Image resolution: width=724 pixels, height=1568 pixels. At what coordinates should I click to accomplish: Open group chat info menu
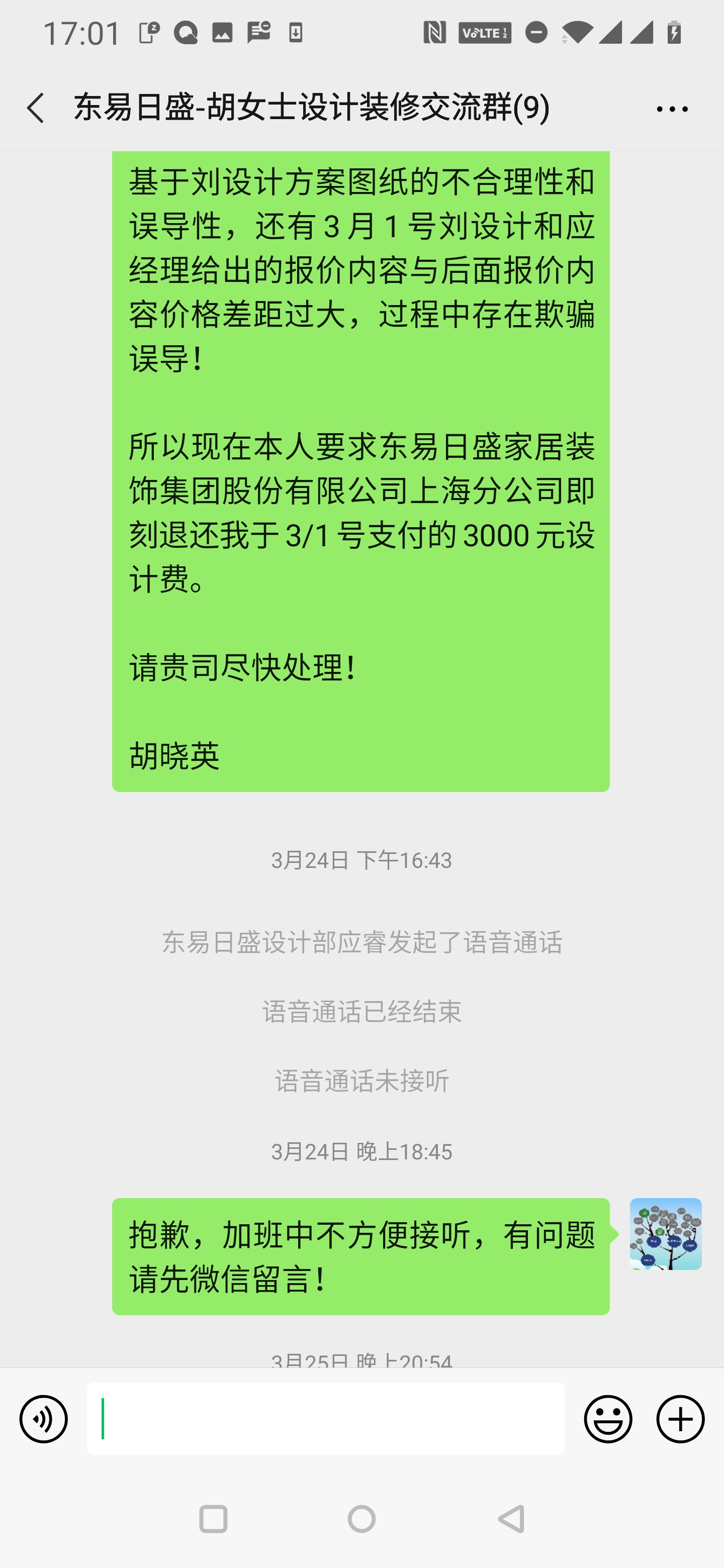point(672,110)
